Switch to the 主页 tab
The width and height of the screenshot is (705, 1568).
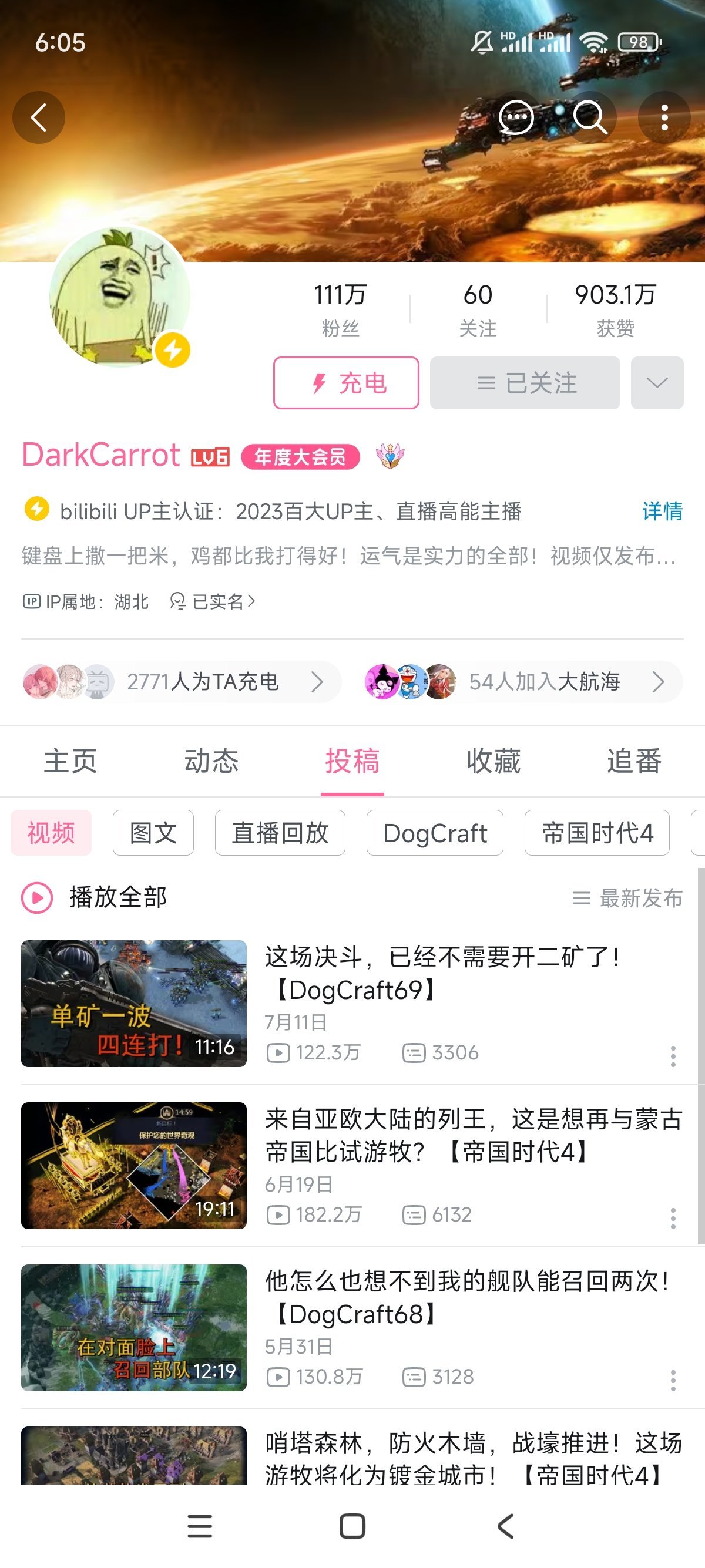[70, 761]
